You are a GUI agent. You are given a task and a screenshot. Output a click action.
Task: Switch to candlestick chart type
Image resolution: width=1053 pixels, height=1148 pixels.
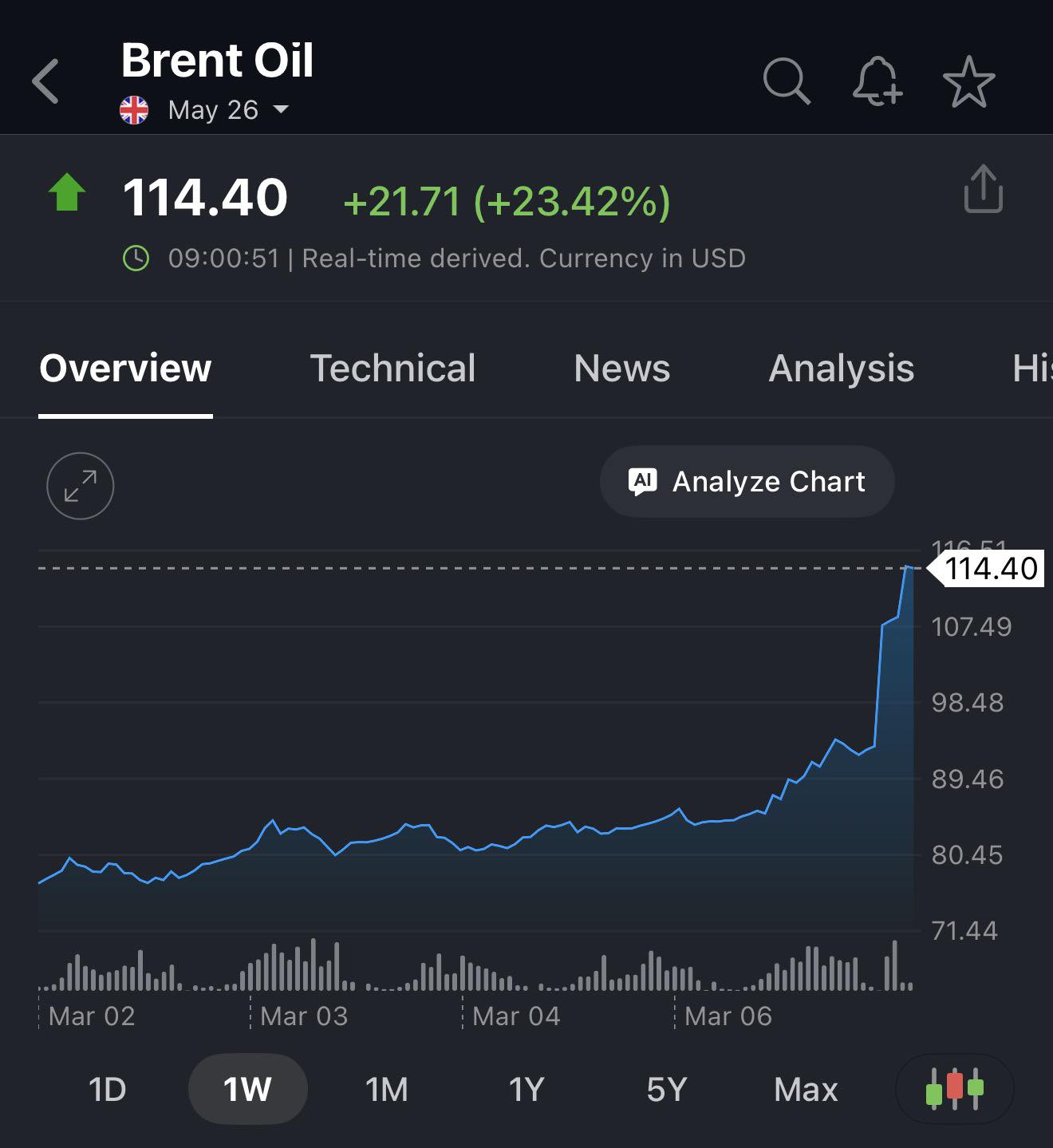coord(954,1089)
